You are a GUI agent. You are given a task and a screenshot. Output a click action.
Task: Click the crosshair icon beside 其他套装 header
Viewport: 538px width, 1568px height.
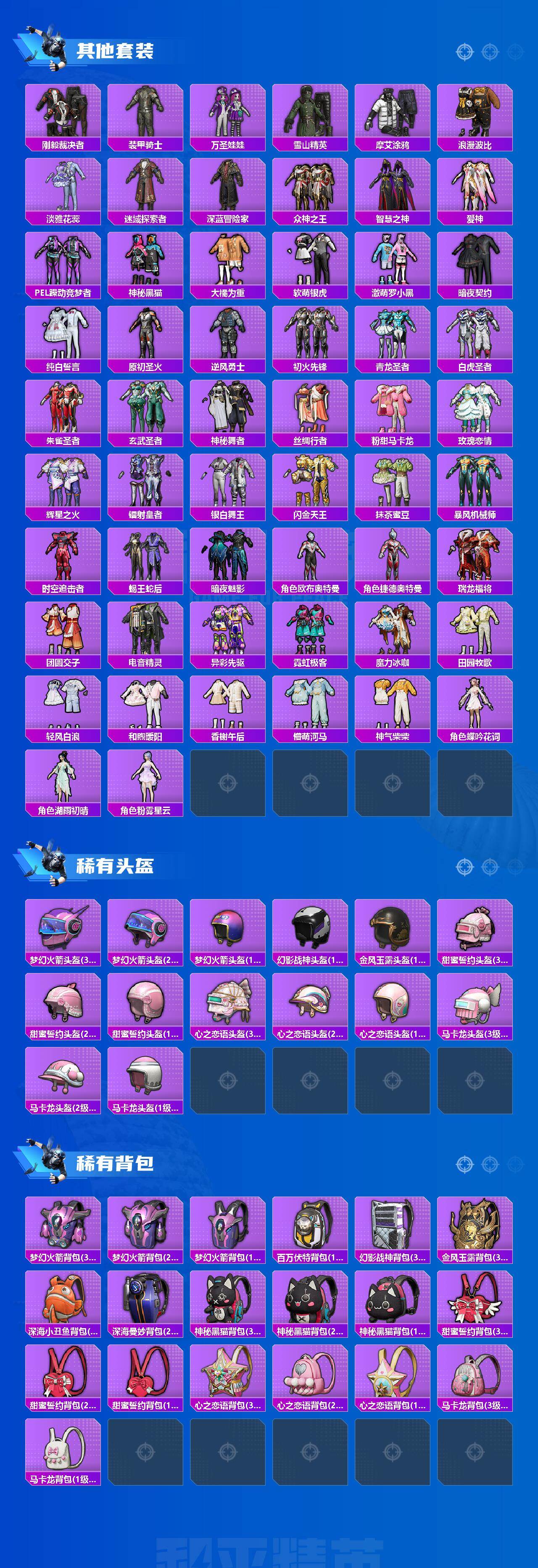tap(464, 52)
